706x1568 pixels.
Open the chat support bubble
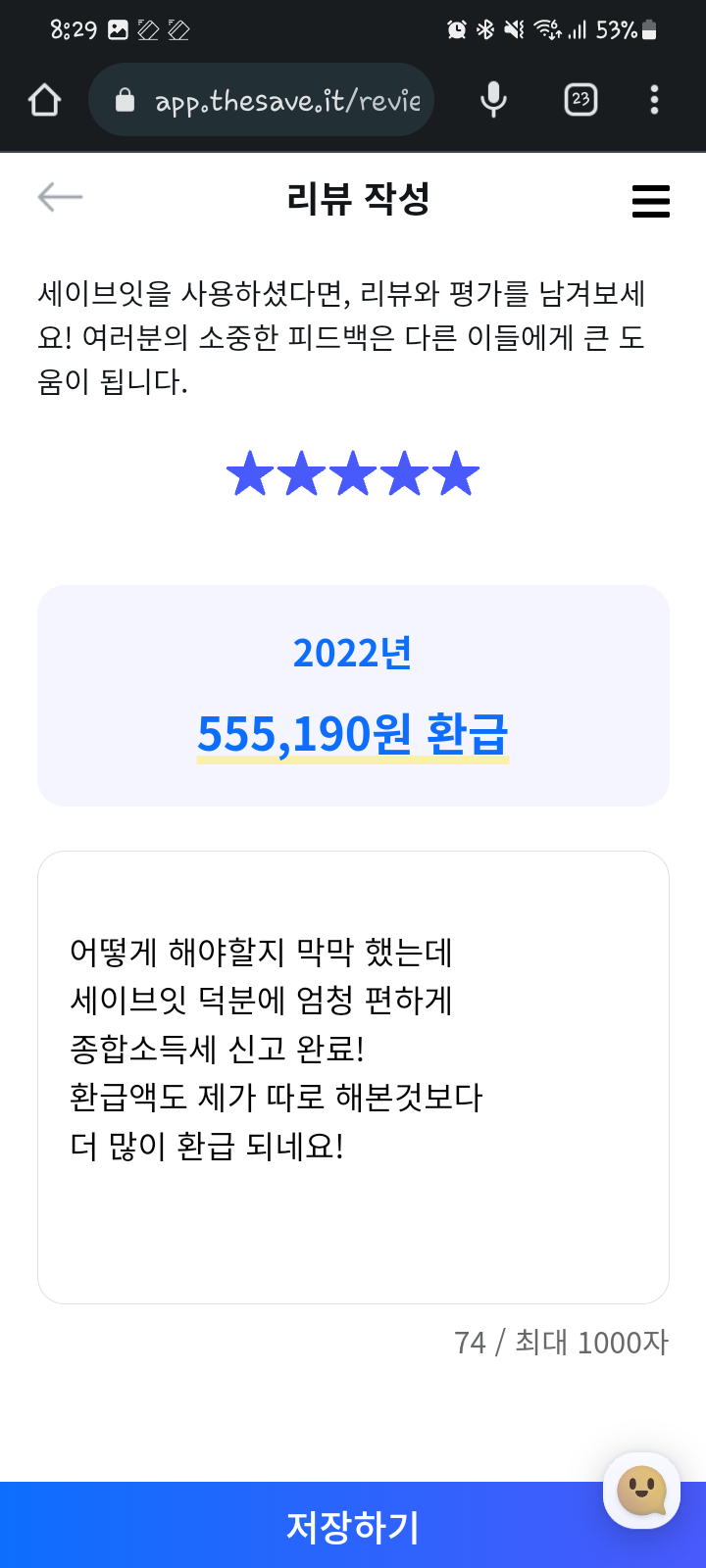641,1491
